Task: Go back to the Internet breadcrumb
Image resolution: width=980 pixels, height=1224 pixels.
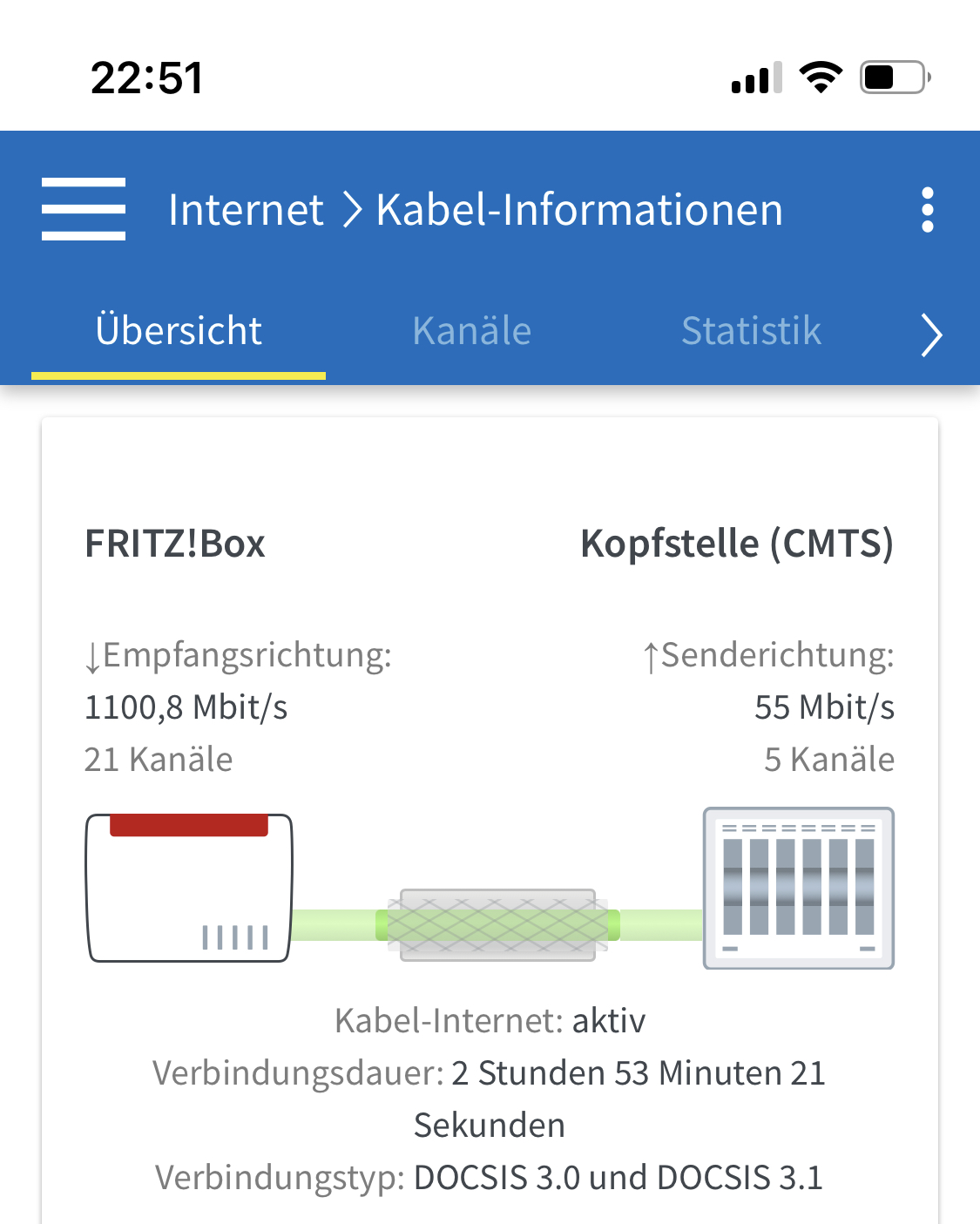Action: [x=246, y=210]
